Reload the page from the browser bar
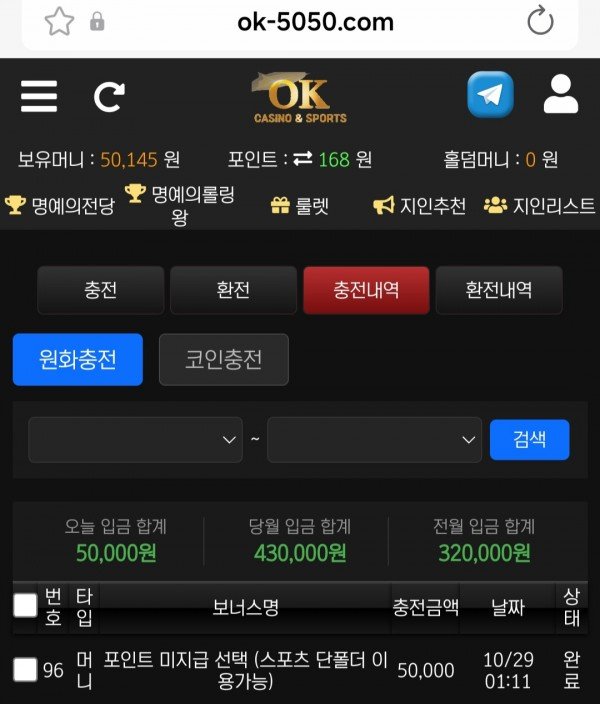Image resolution: width=600 pixels, height=704 pixels. point(540,21)
